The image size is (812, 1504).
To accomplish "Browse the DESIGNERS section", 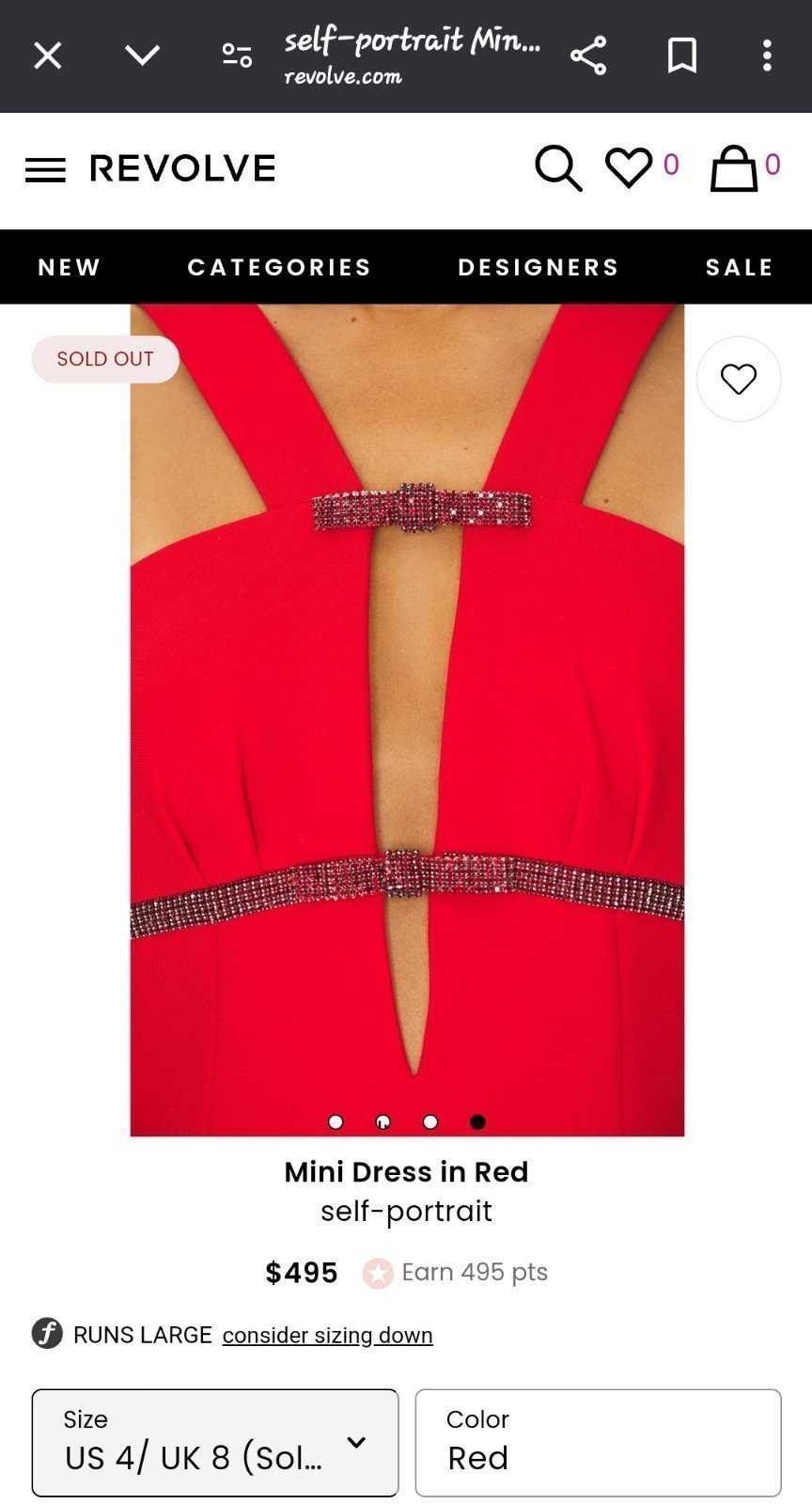I will [539, 267].
